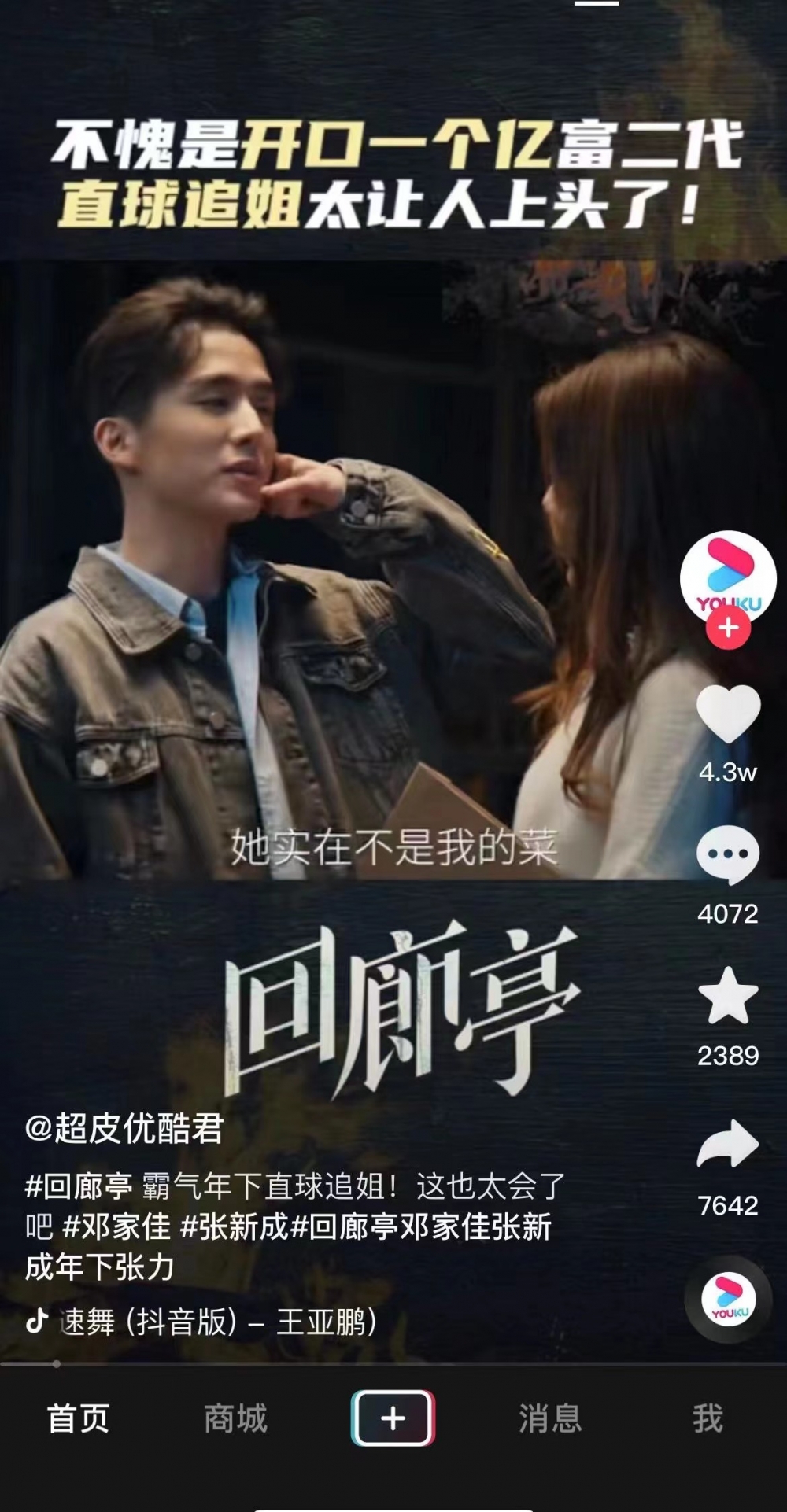The width and height of the screenshot is (787, 1512).
Task: Open the #张新成 hashtag
Action: pos(235,1227)
